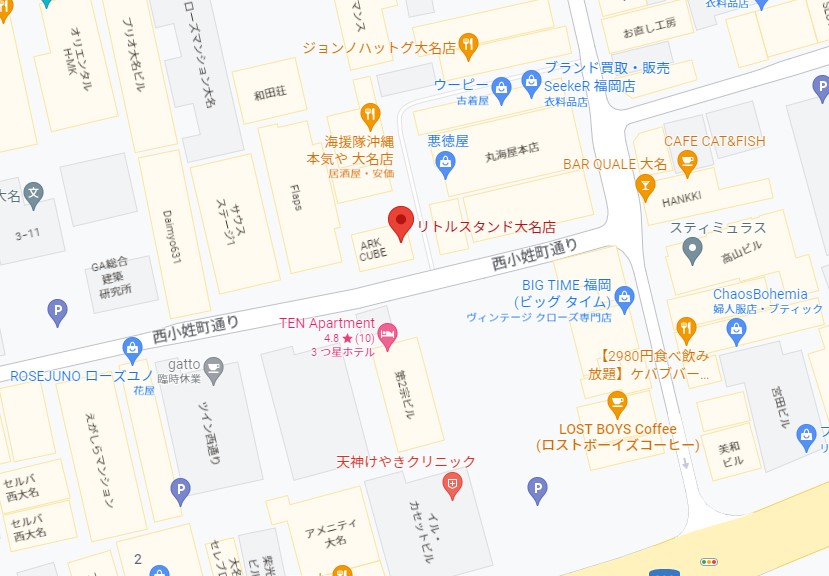The image size is (829, 576).
Task: Tap the ChaosBohemia boutique label
Action: click(x=760, y=294)
